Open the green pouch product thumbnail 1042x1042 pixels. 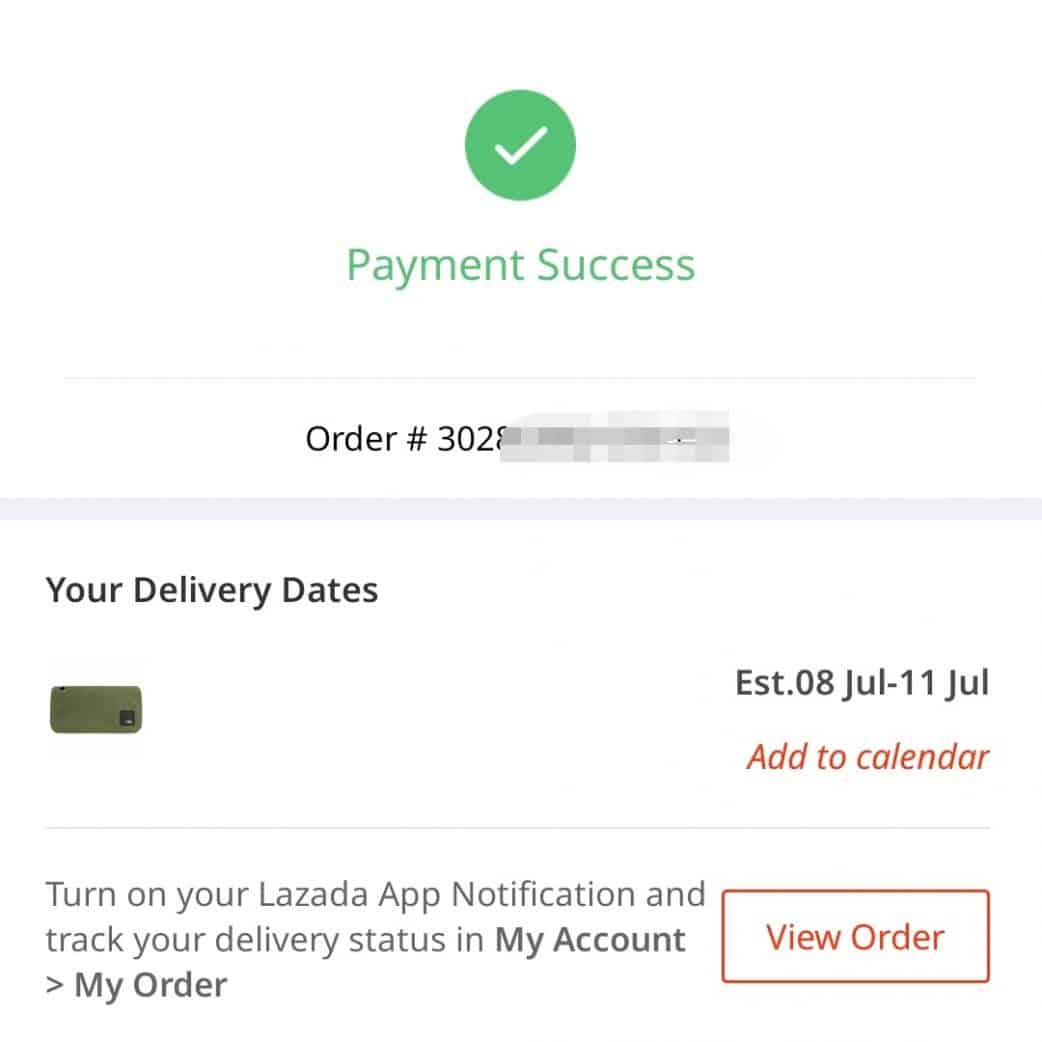tap(97, 709)
